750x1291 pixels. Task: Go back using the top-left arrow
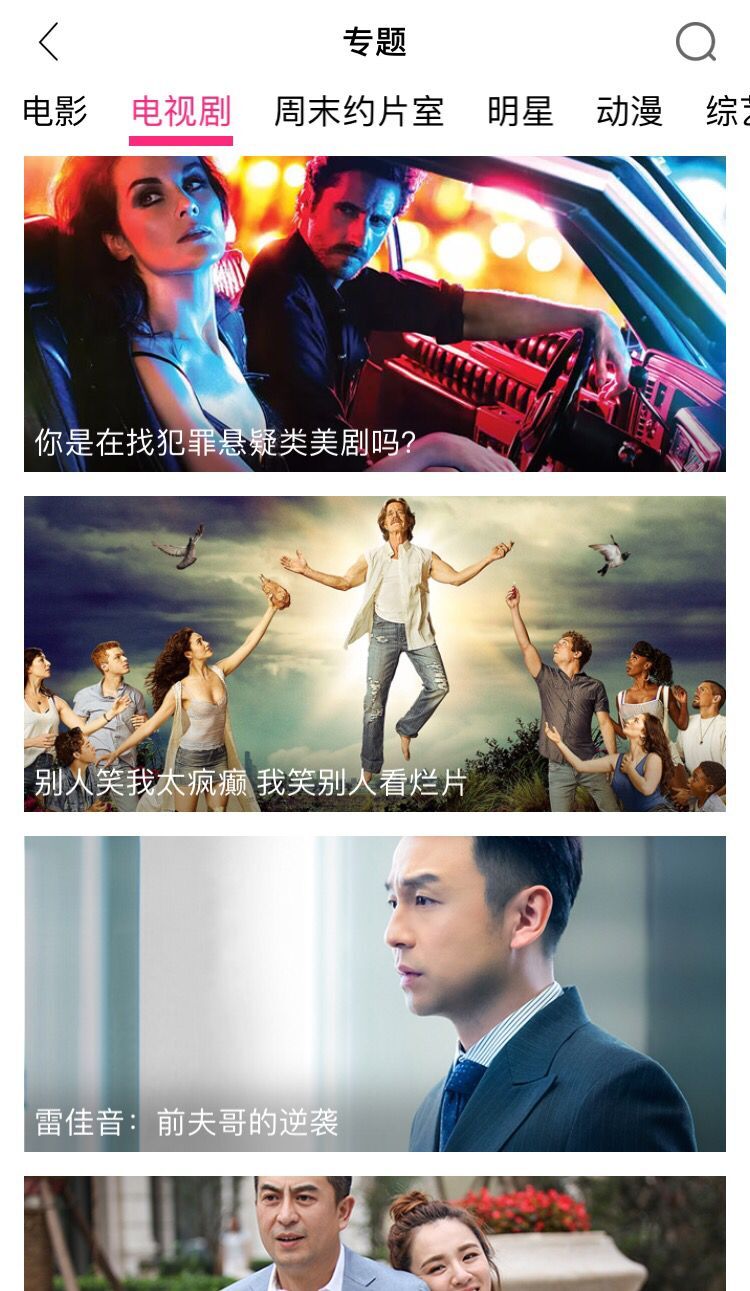(x=49, y=42)
